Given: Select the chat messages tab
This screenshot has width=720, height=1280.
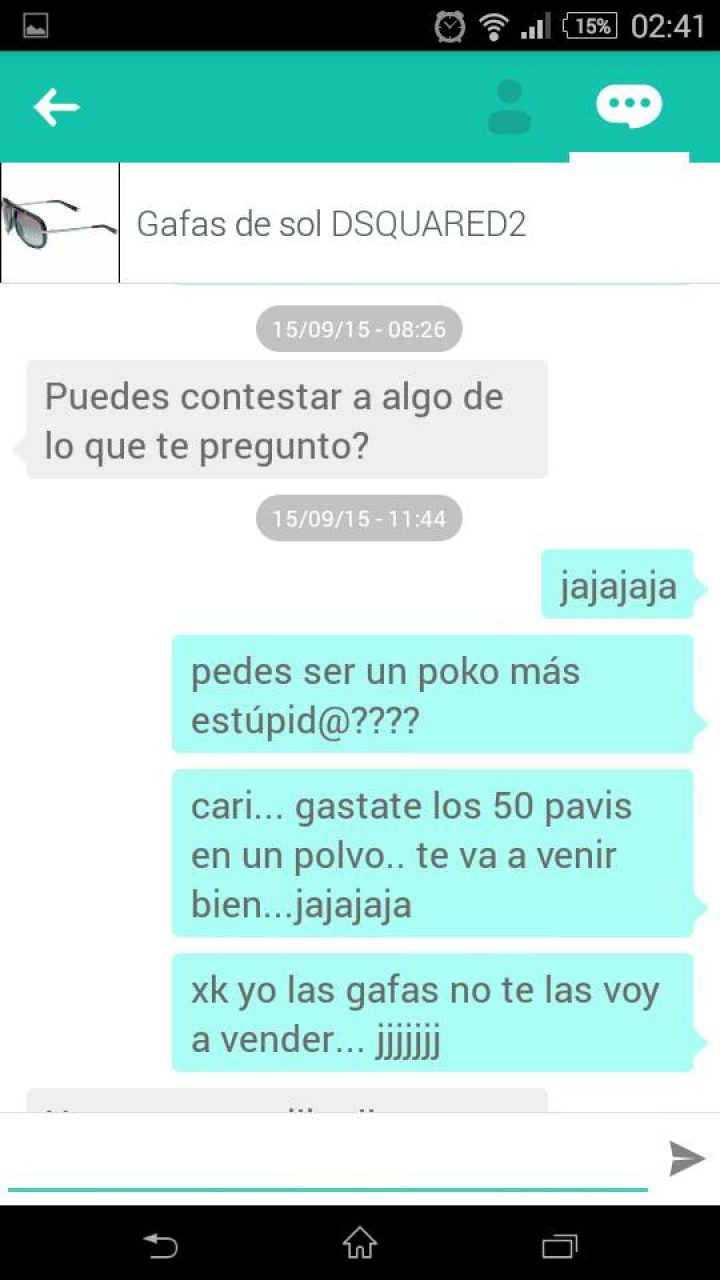Looking at the screenshot, I should [628, 106].
